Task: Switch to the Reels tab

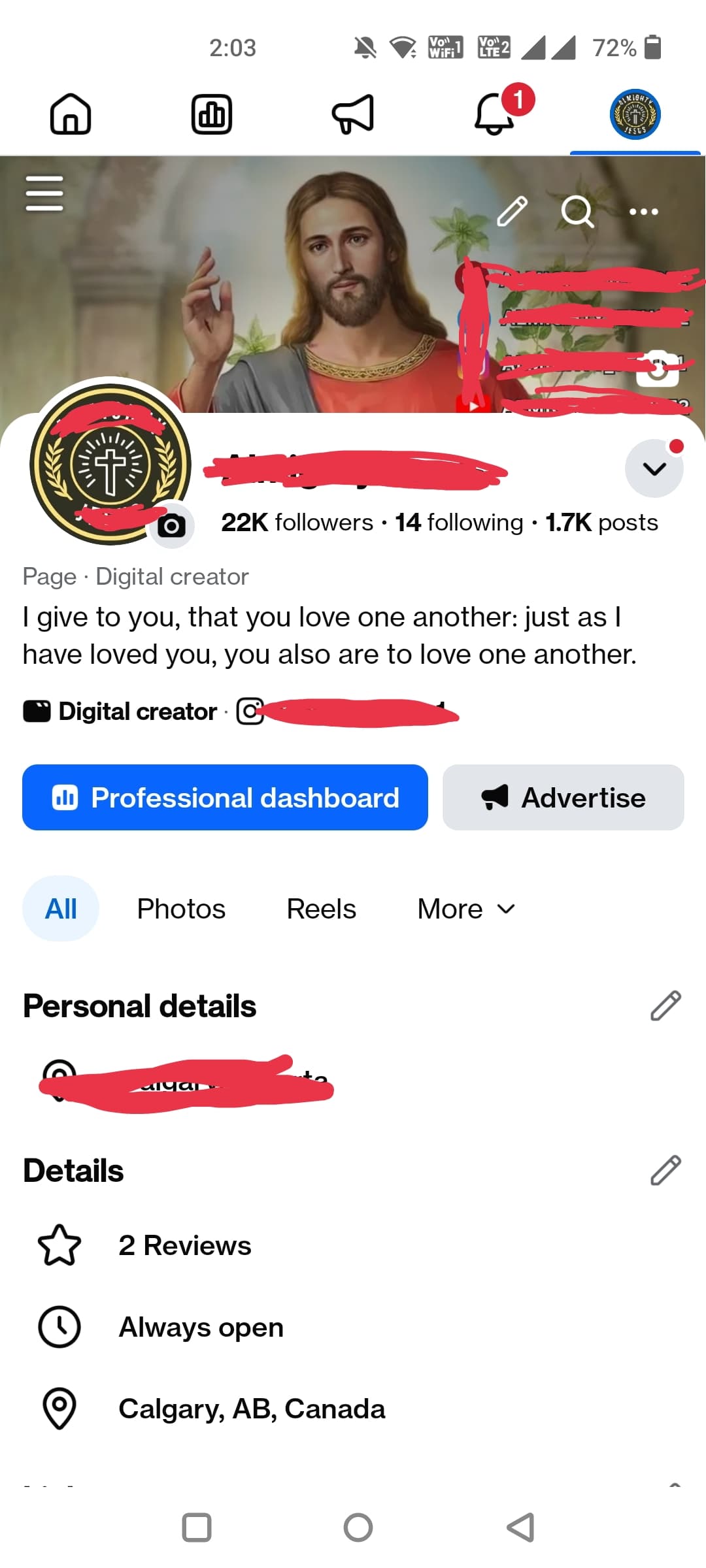Action: 321,909
